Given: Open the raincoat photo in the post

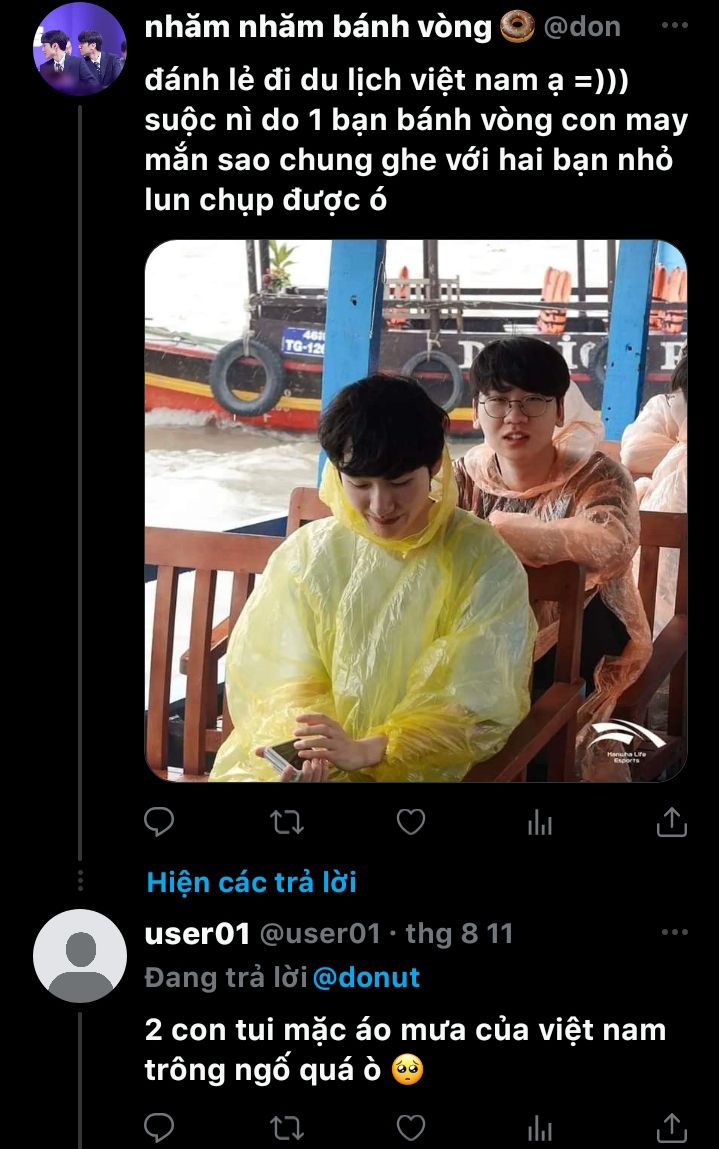Looking at the screenshot, I should coord(415,510).
